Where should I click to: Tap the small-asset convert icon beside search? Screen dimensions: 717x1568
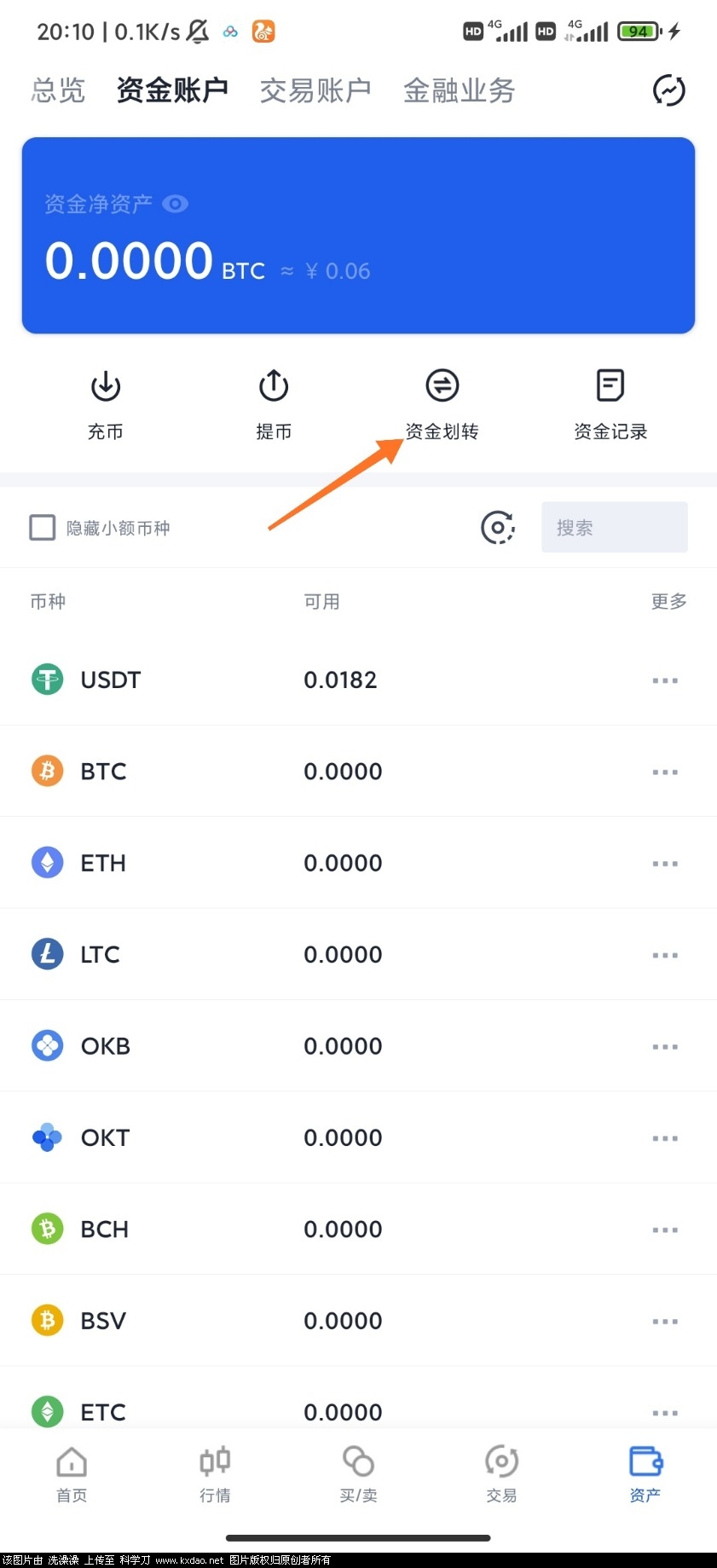coord(498,528)
